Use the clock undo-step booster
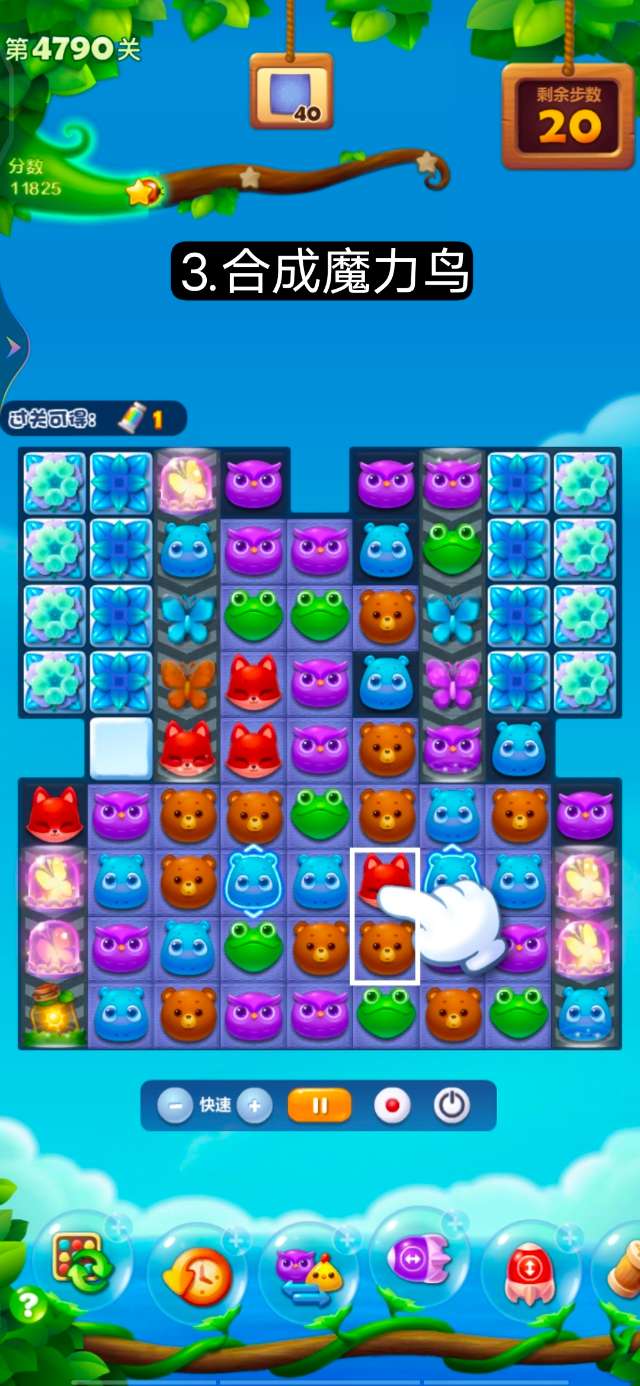This screenshot has height=1386, width=640. (197, 1272)
